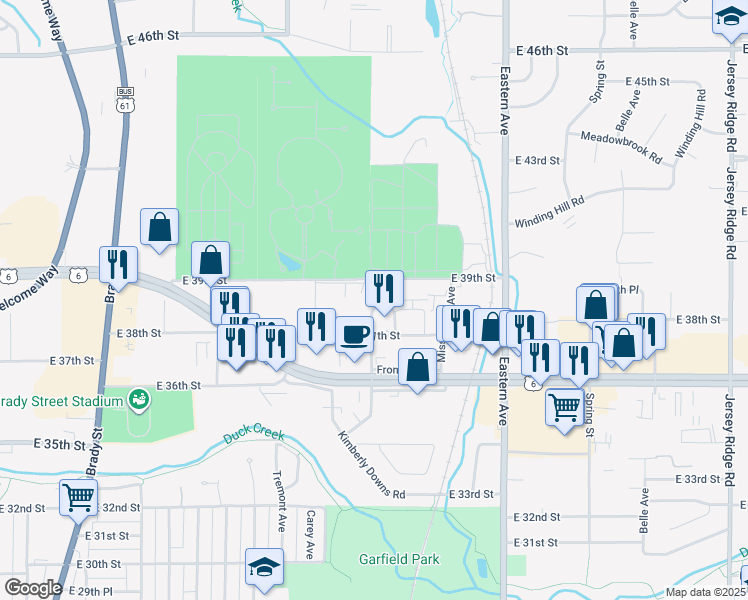The height and width of the screenshot is (600, 748).
Task: Select the shopping bag marker on Frontage road
Action: 418,367
